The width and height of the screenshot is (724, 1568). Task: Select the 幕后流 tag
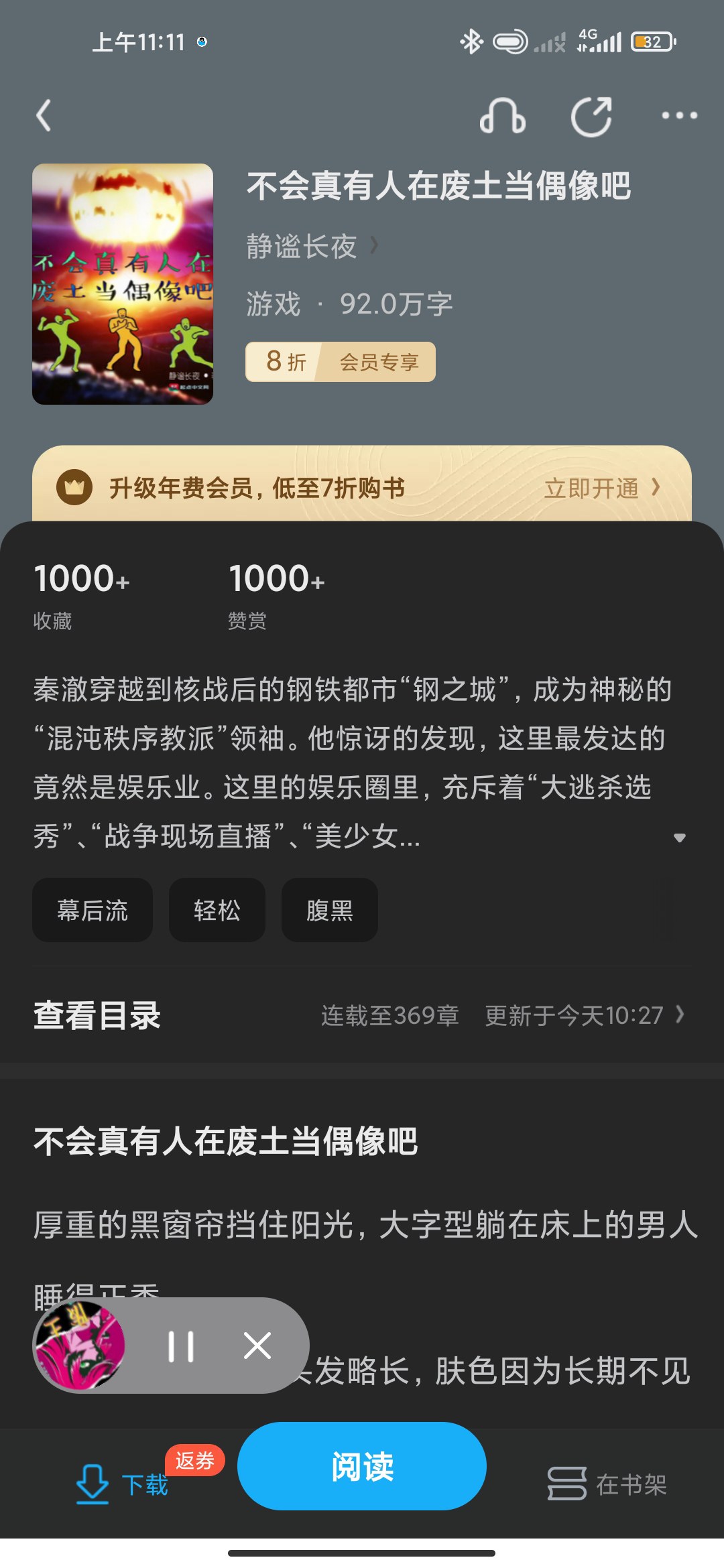pyautogui.click(x=93, y=910)
